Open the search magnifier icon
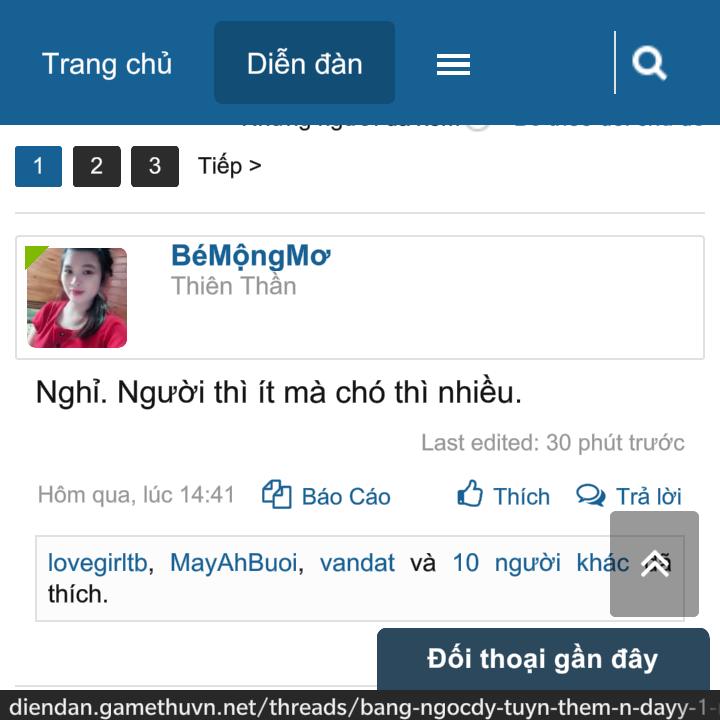The width and height of the screenshot is (720, 720). pos(650,64)
